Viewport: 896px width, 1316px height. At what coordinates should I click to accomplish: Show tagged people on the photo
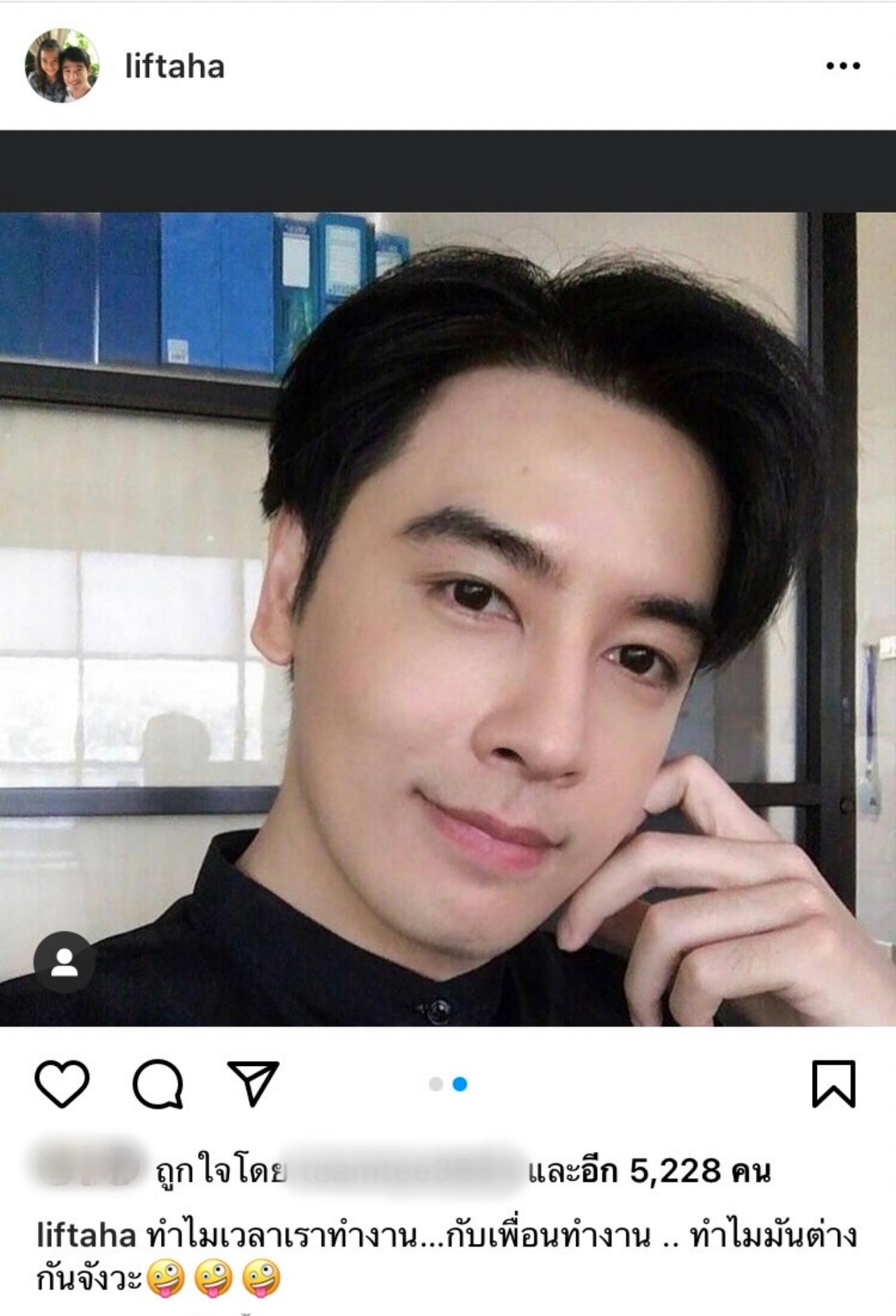click(x=64, y=962)
